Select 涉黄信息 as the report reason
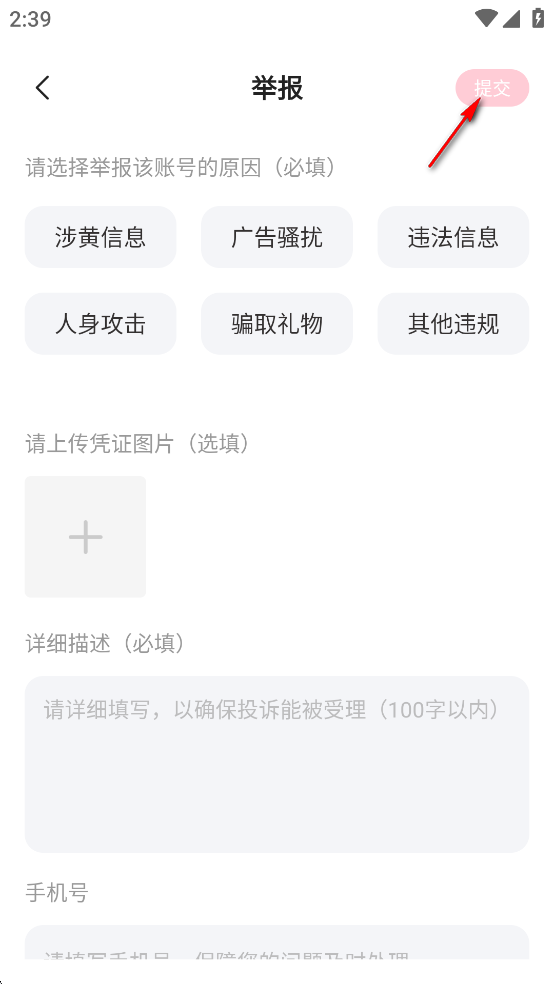The height and width of the screenshot is (984, 554). (100, 237)
